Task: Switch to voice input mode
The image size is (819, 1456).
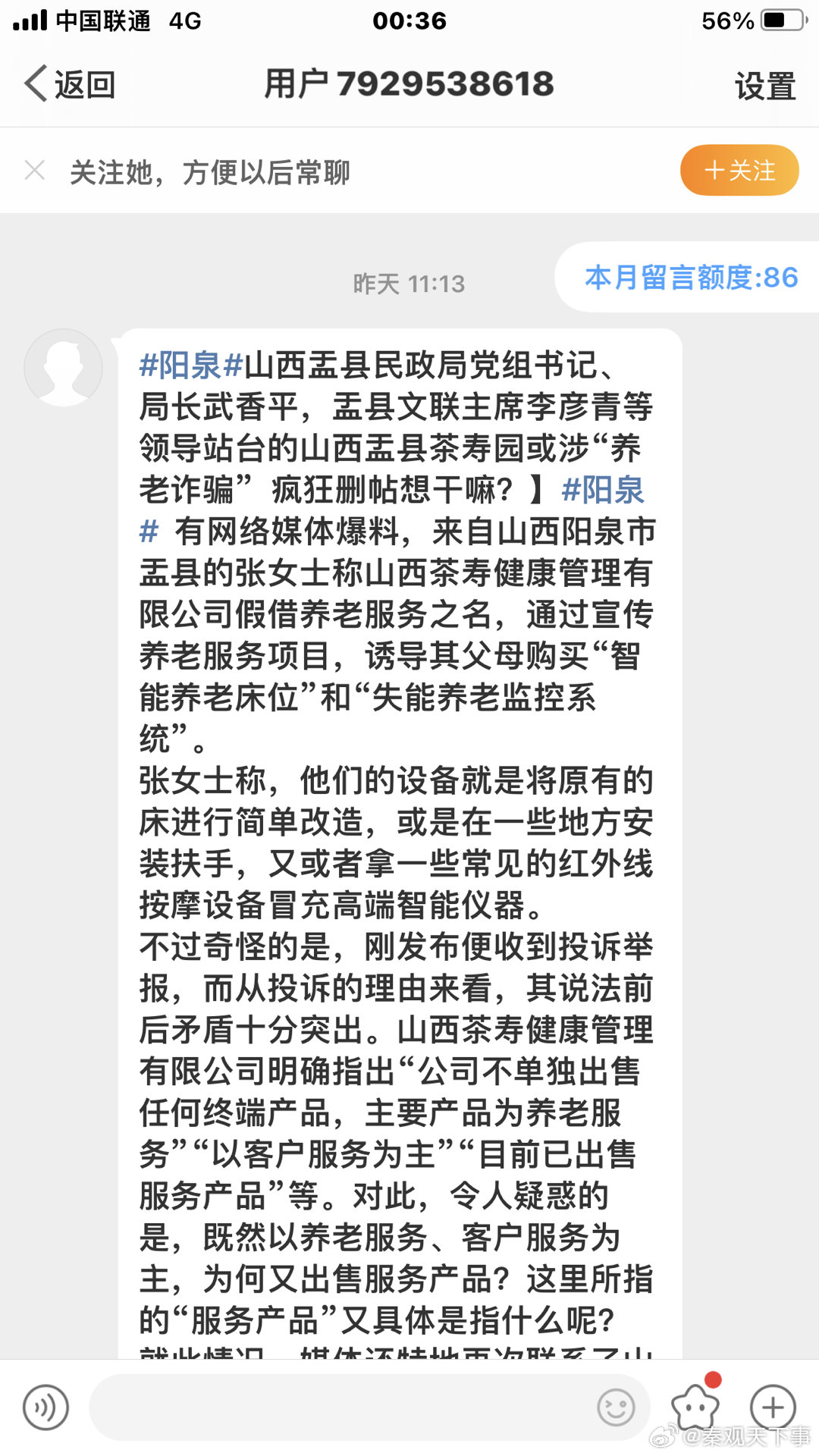Action: click(x=45, y=1407)
